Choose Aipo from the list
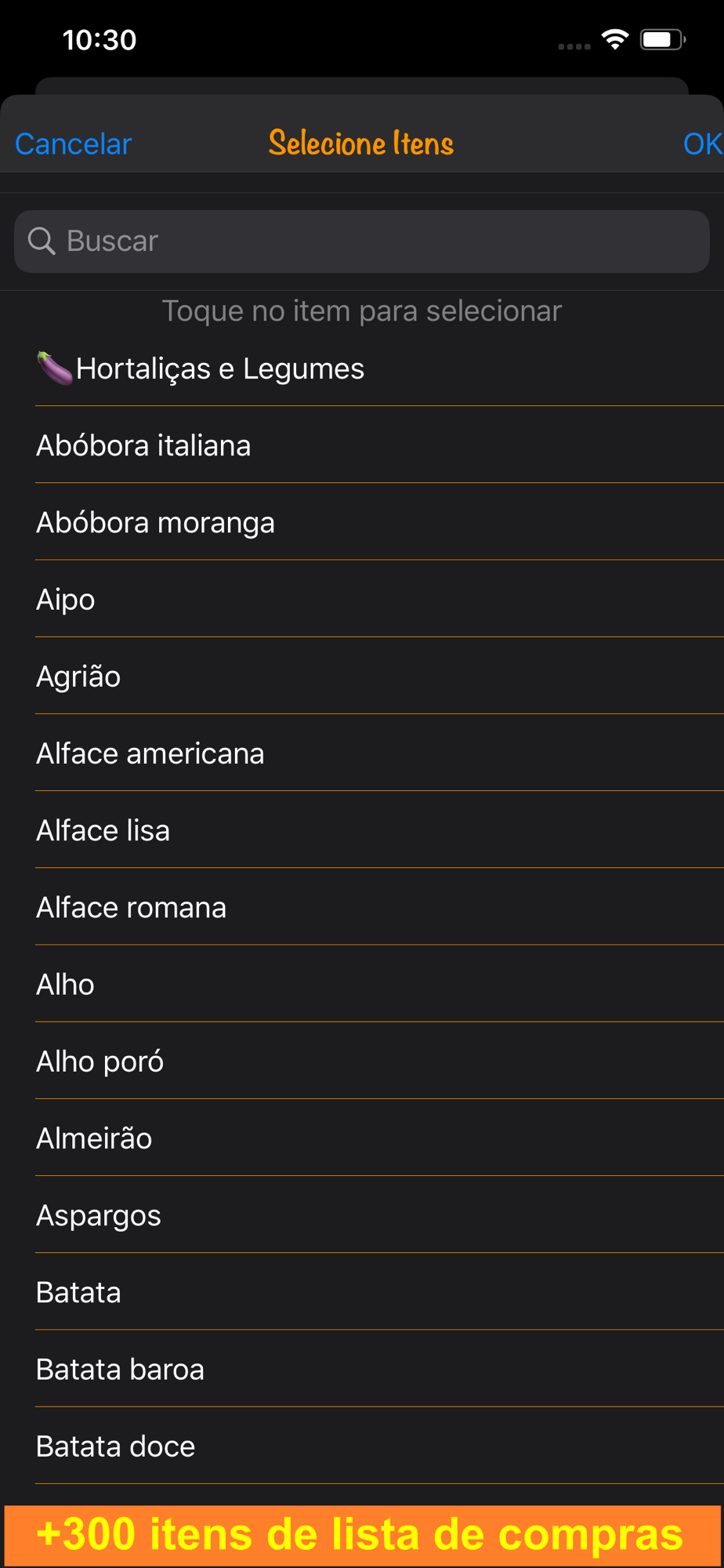Image resolution: width=724 pixels, height=1568 pixels. point(362,599)
